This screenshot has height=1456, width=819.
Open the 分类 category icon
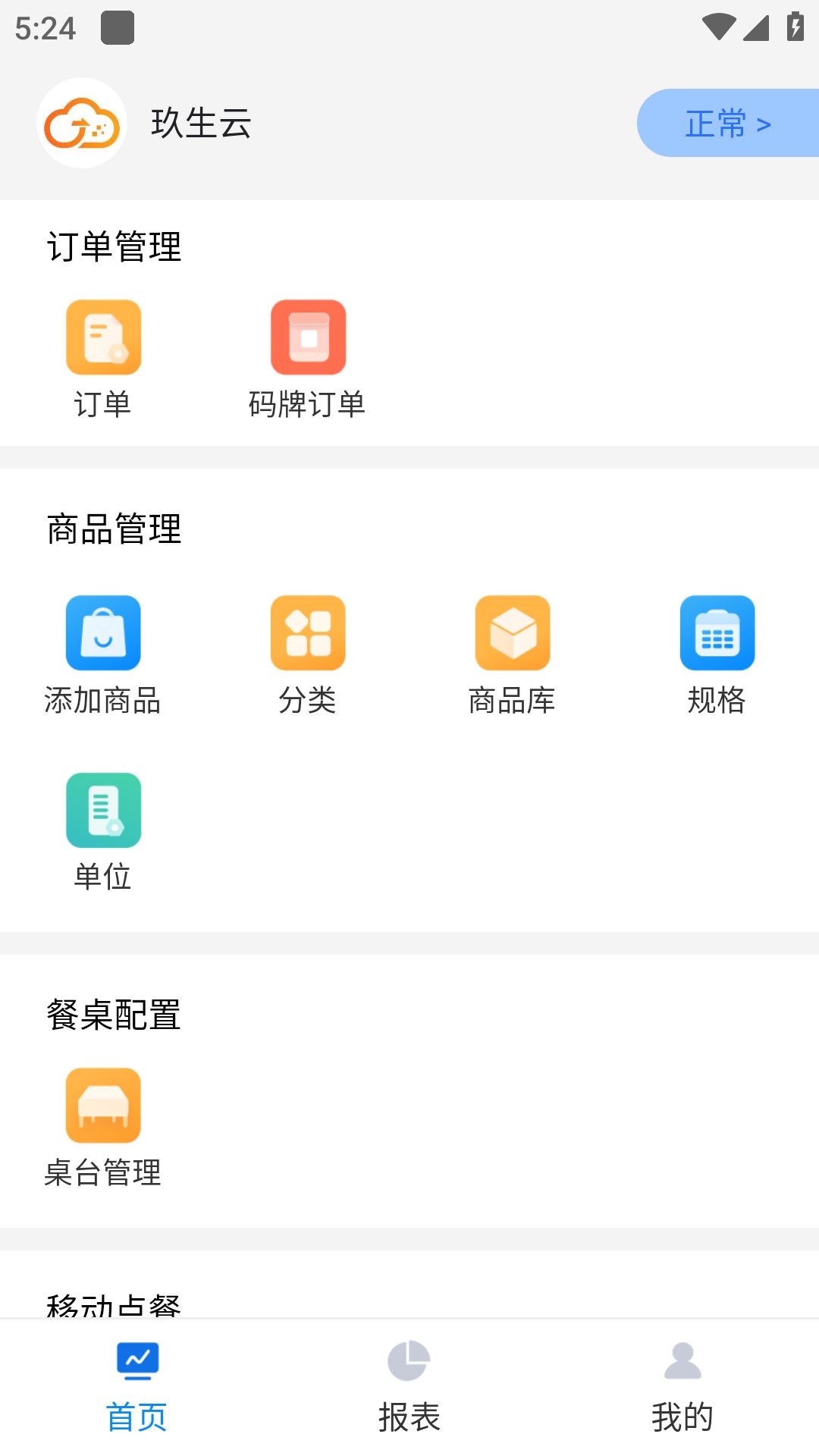click(x=308, y=632)
